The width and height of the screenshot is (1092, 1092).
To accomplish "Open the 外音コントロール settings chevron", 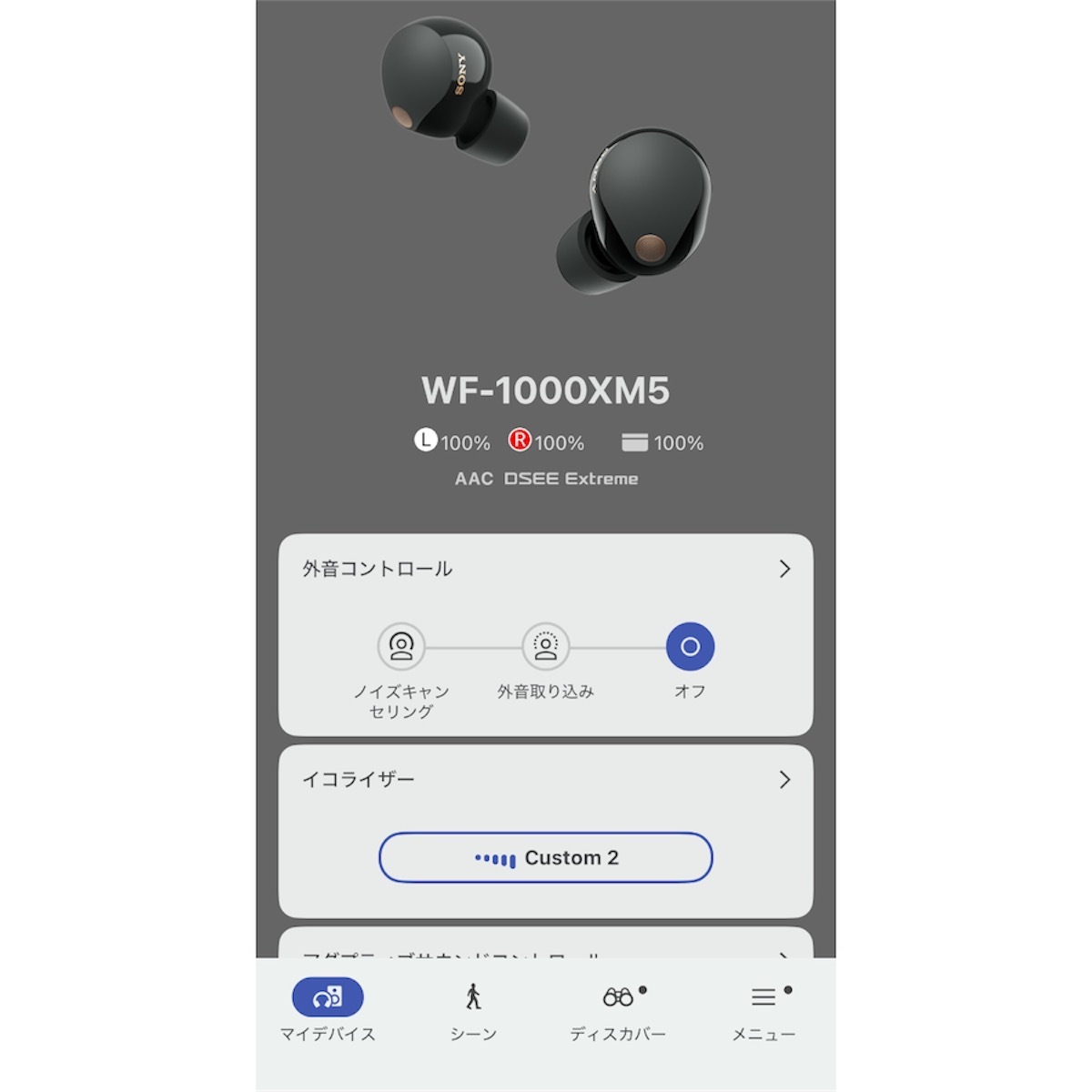I will [x=784, y=569].
